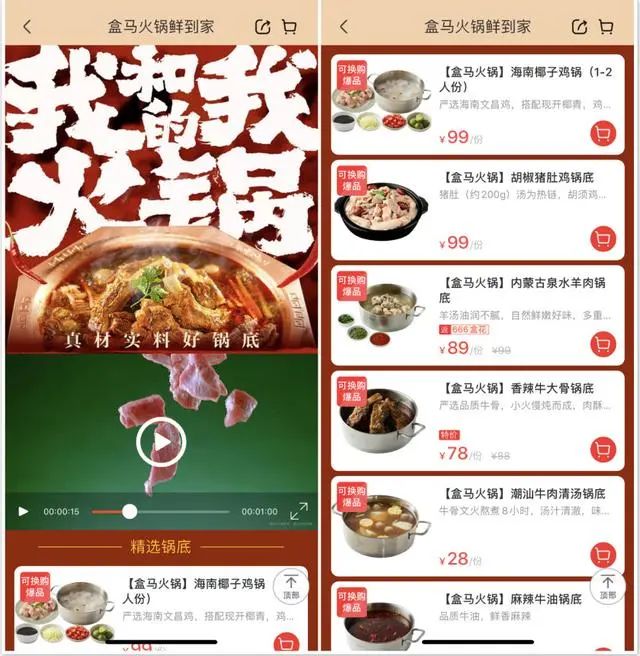Add 内蒙古泉水羊肉锅底 to the cart
Viewport: 640px width, 656px height.
[602, 345]
